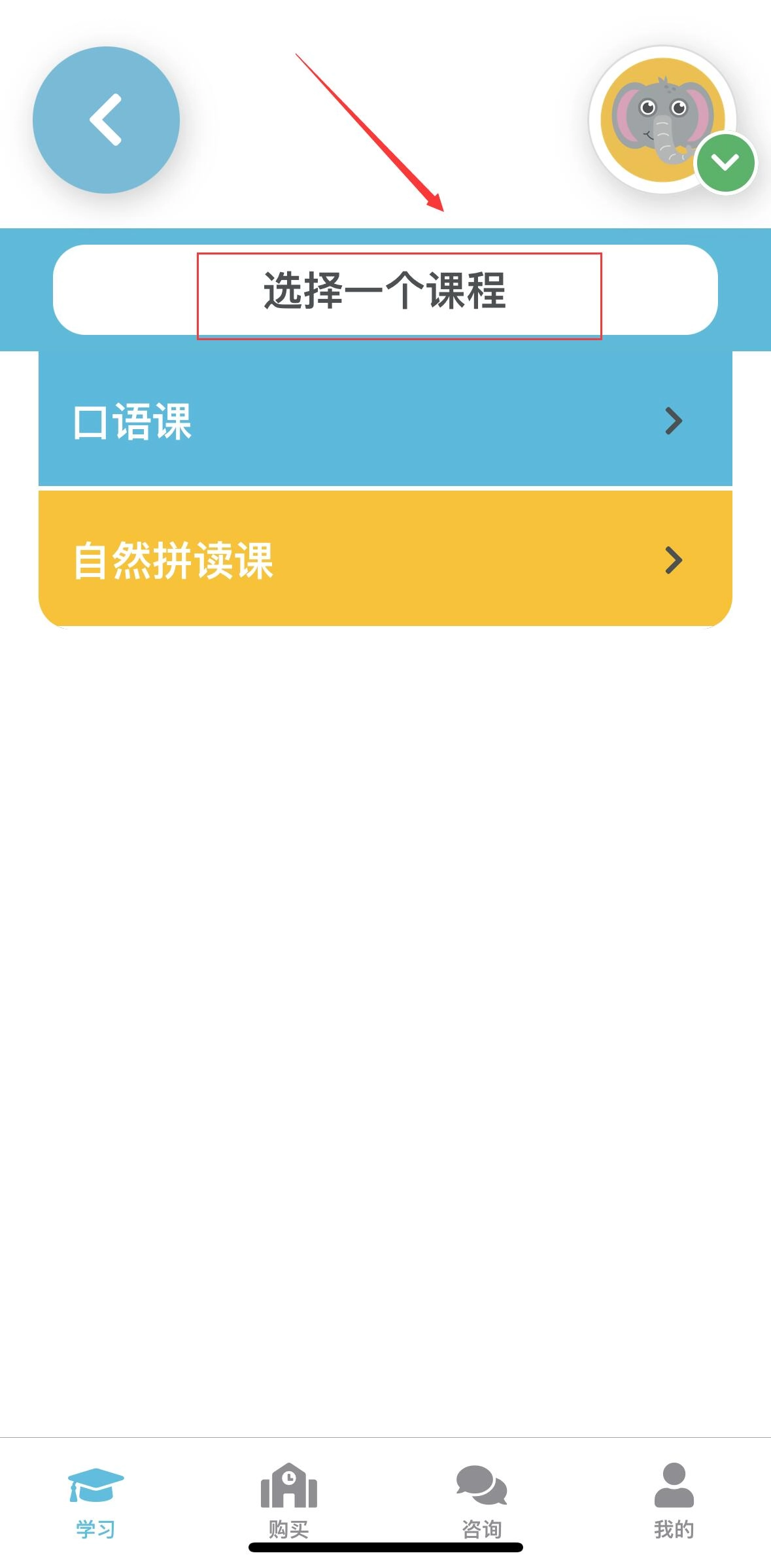
Task: Go back using the blue arrow button
Action: (106, 120)
